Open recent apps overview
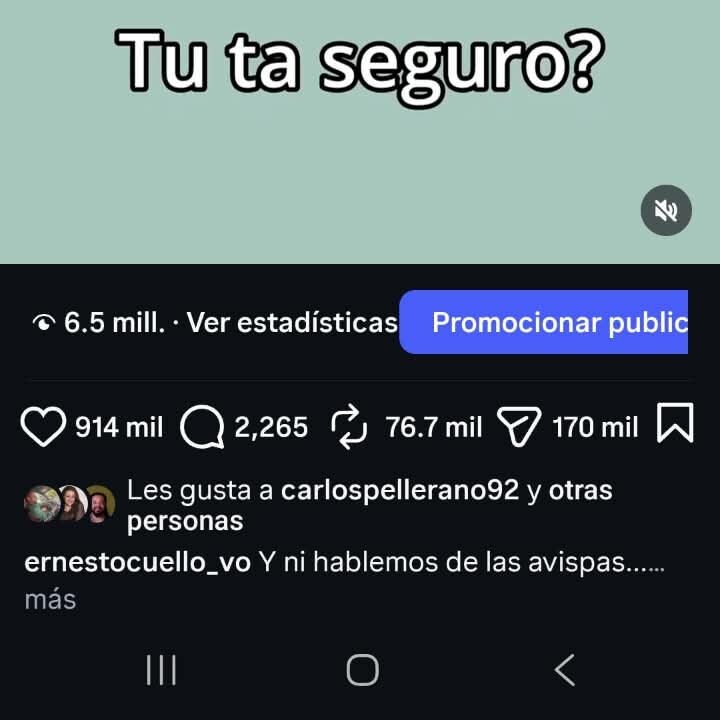This screenshot has height=720, width=720. pos(161,670)
